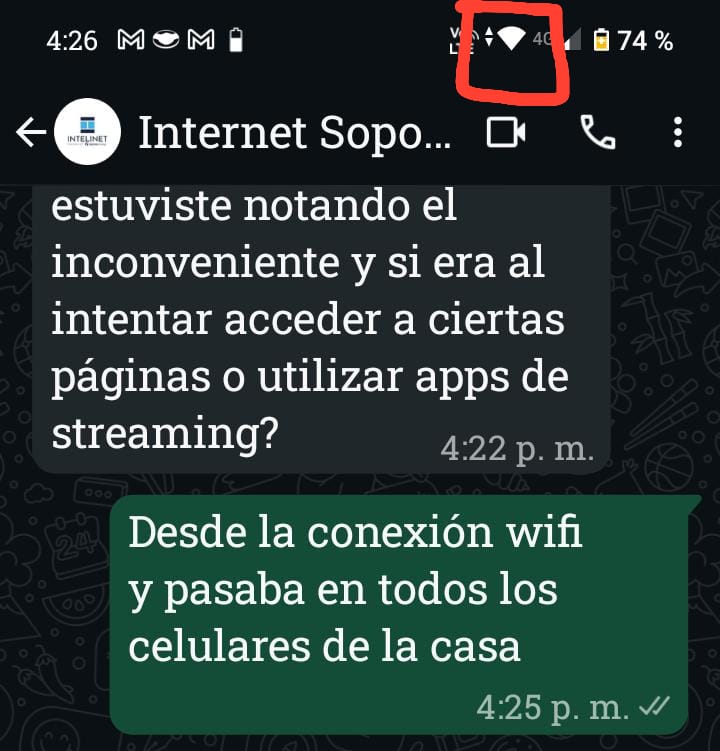Go back to the chat list
Screen dimensions: 720x751
pyautogui.click(x=30, y=133)
